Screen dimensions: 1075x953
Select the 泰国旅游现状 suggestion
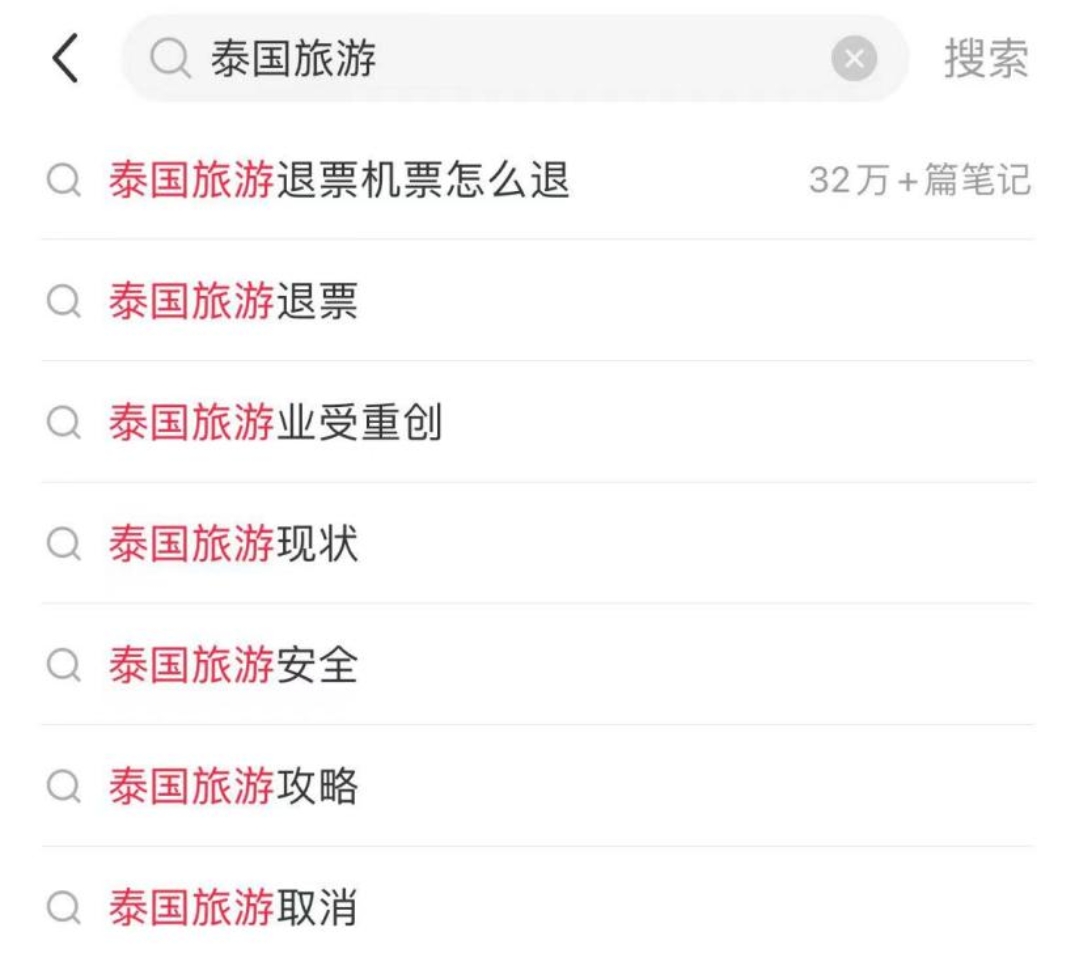pos(233,544)
